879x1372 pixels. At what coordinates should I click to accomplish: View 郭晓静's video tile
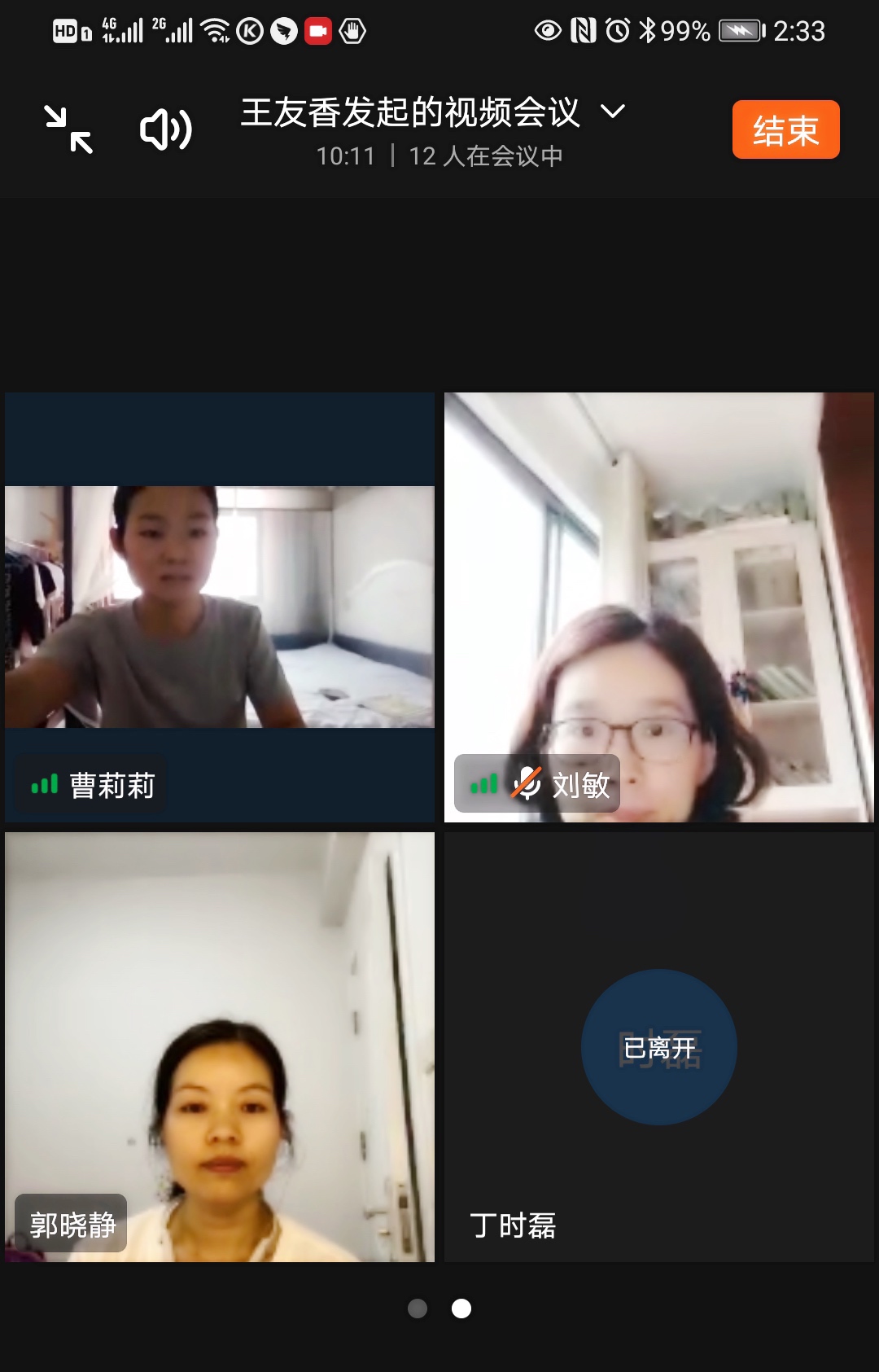220,1046
